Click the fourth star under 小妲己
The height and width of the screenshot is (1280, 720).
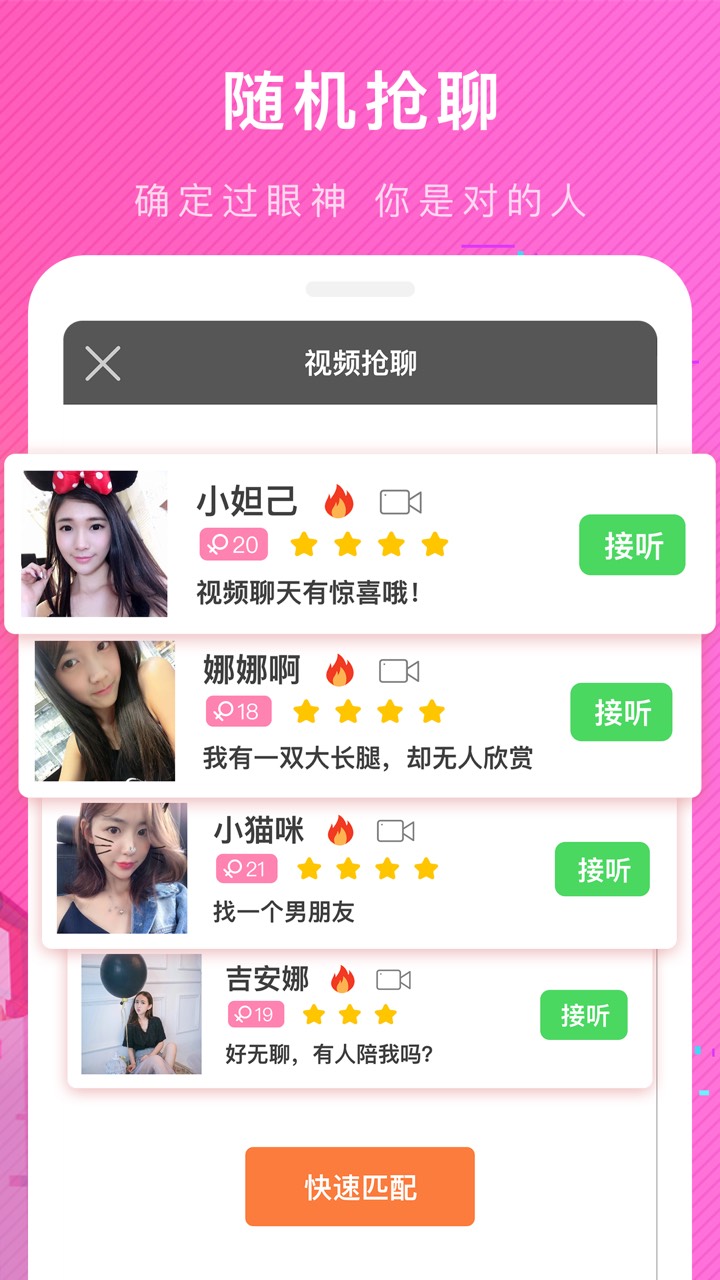coord(432,543)
